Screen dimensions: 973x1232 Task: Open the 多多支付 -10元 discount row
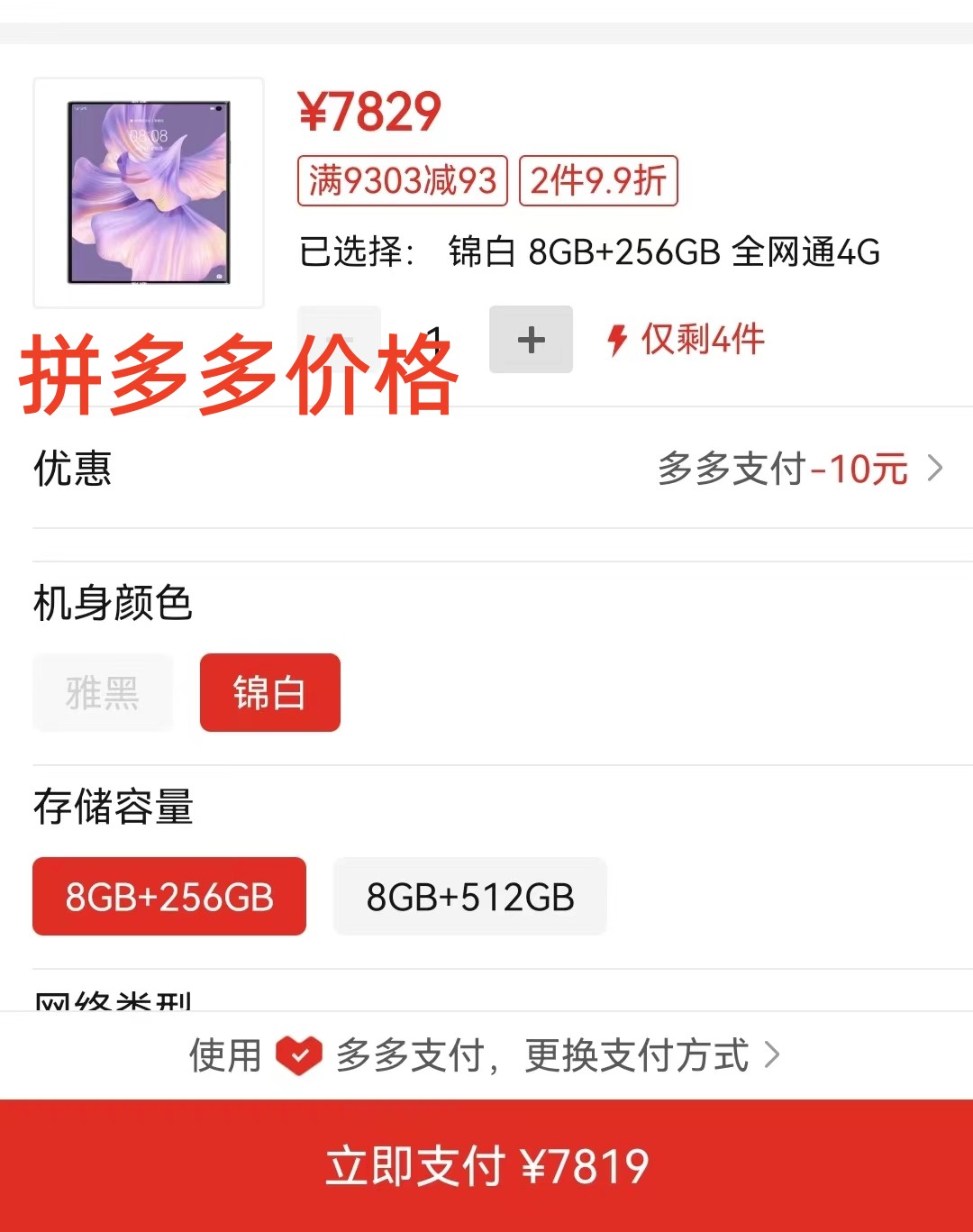tap(798, 469)
